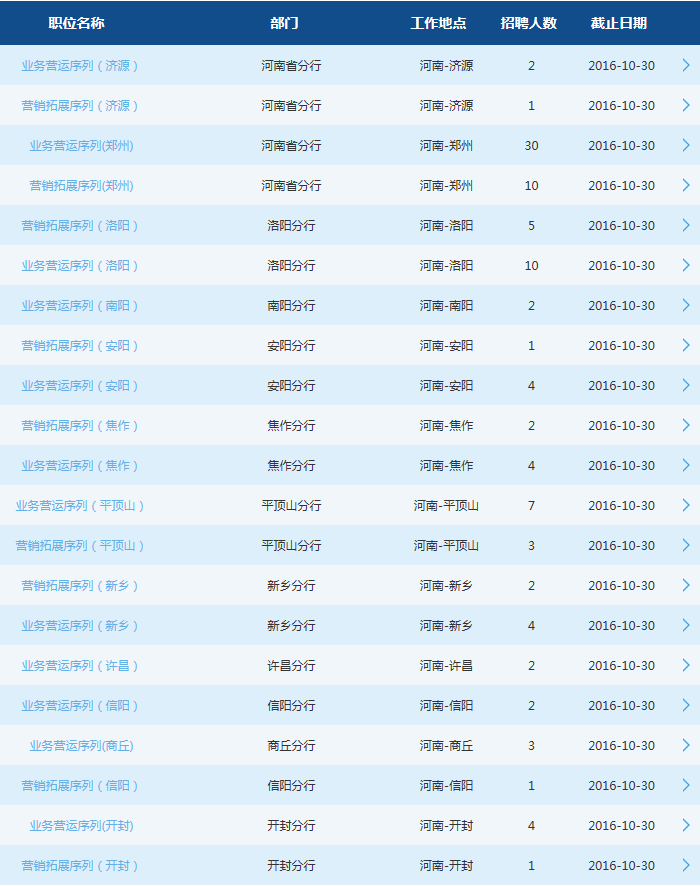View 业务营运序列（平顶山）position
The height and width of the screenshot is (886, 700).
tap(80, 506)
